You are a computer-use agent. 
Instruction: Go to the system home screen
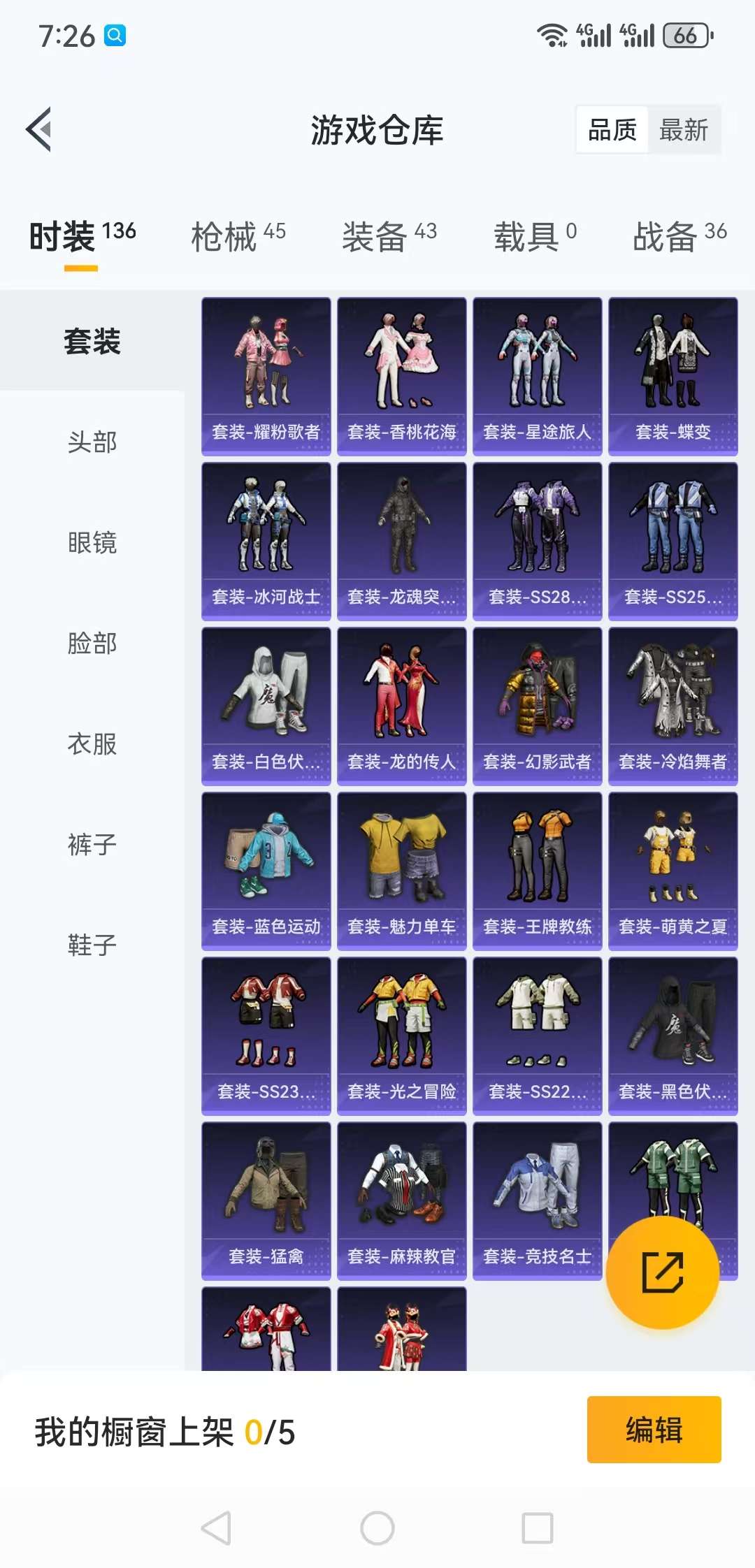[x=377, y=1528]
